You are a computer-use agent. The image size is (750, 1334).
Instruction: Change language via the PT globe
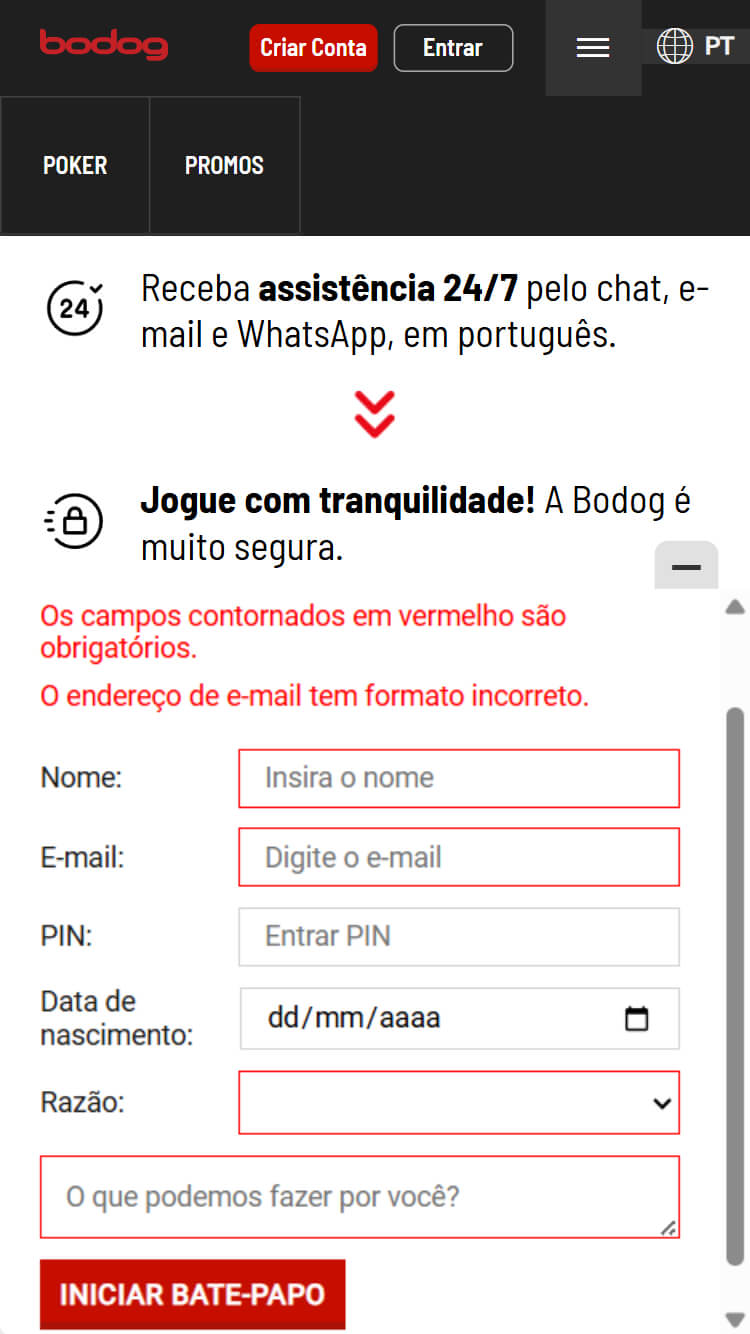(x=696, y=46)
